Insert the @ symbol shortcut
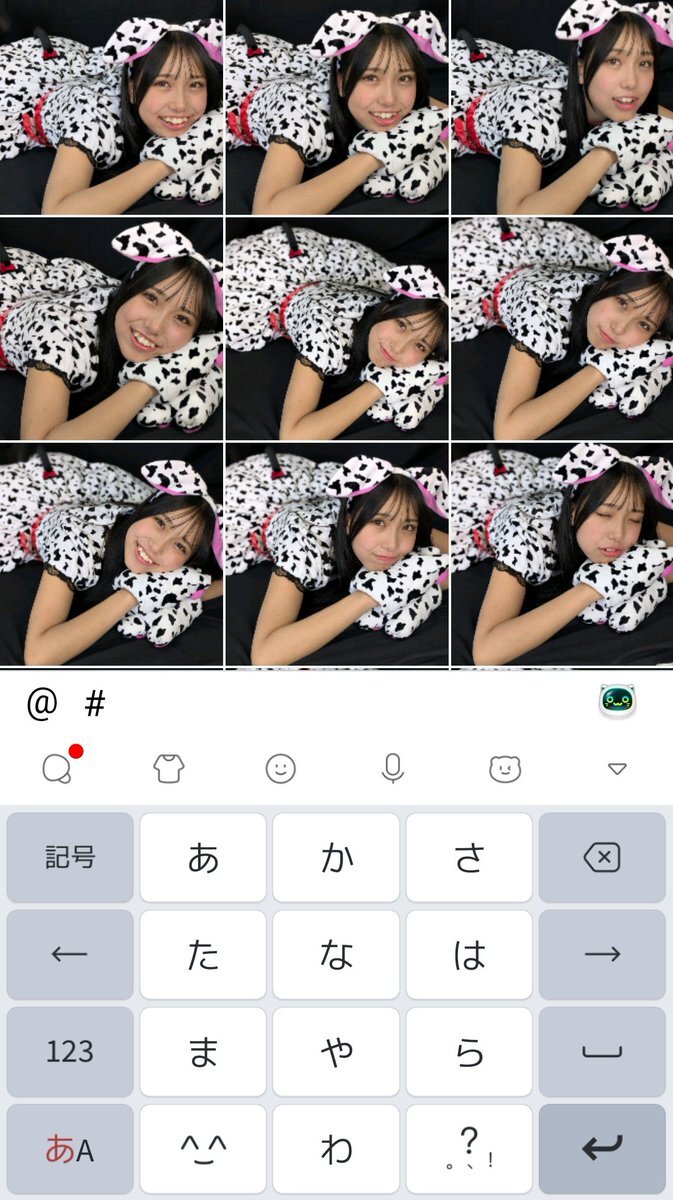This screenshot has height=1200, width=673. 42,705
